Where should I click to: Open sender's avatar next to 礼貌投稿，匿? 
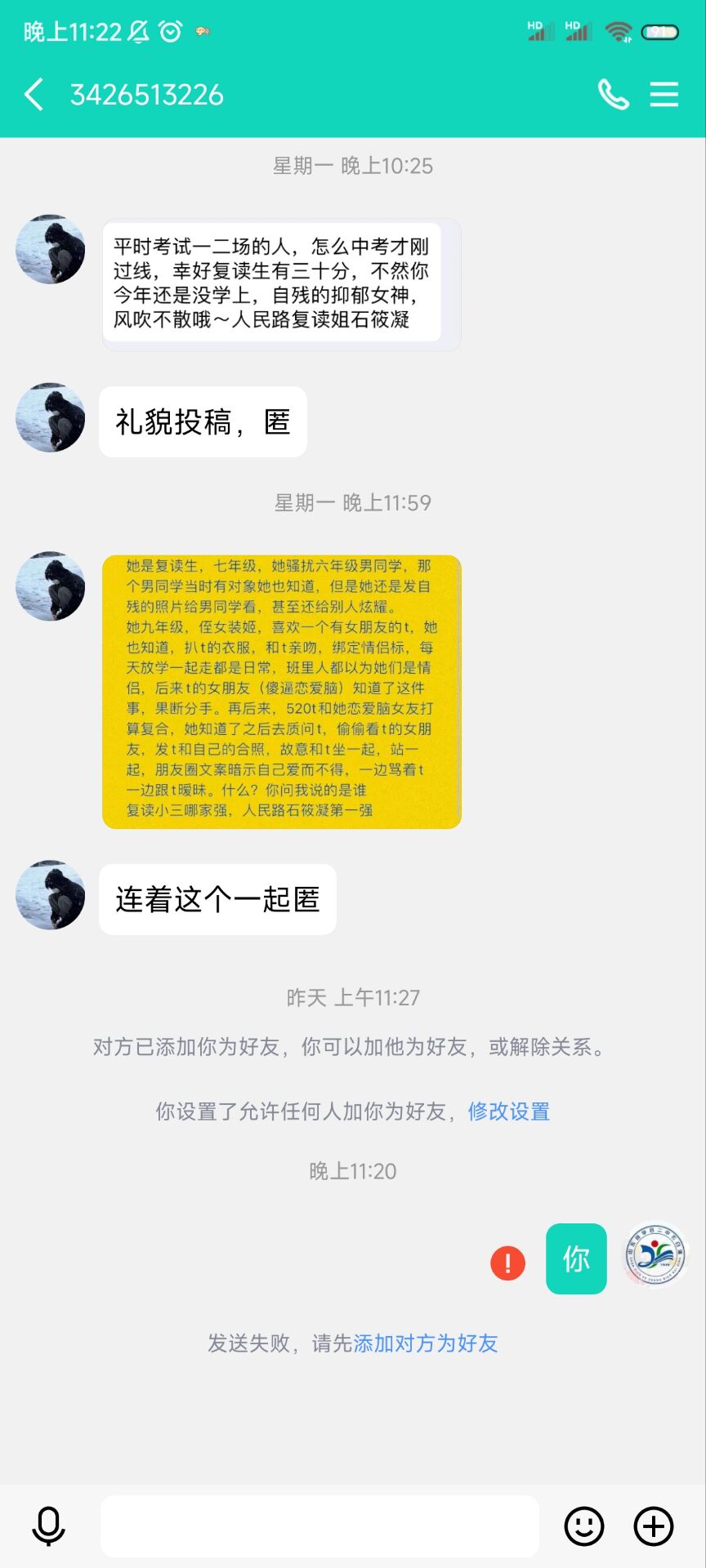[x=51, y=418]
